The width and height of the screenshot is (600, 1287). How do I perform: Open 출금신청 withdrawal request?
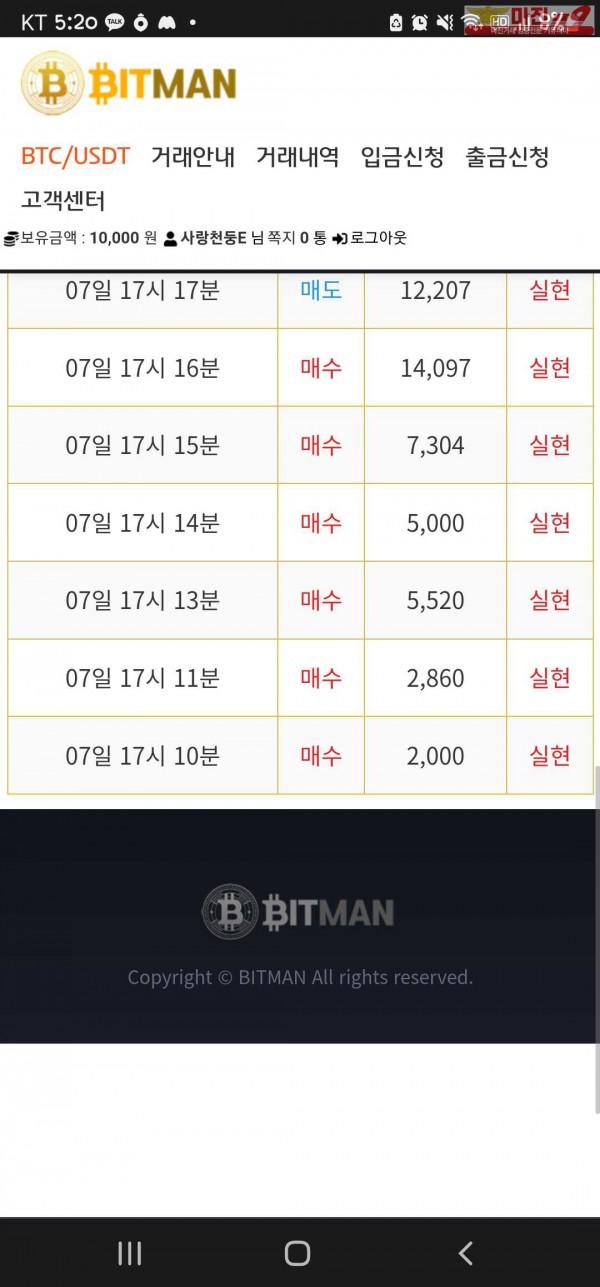(x=507, y=157)
